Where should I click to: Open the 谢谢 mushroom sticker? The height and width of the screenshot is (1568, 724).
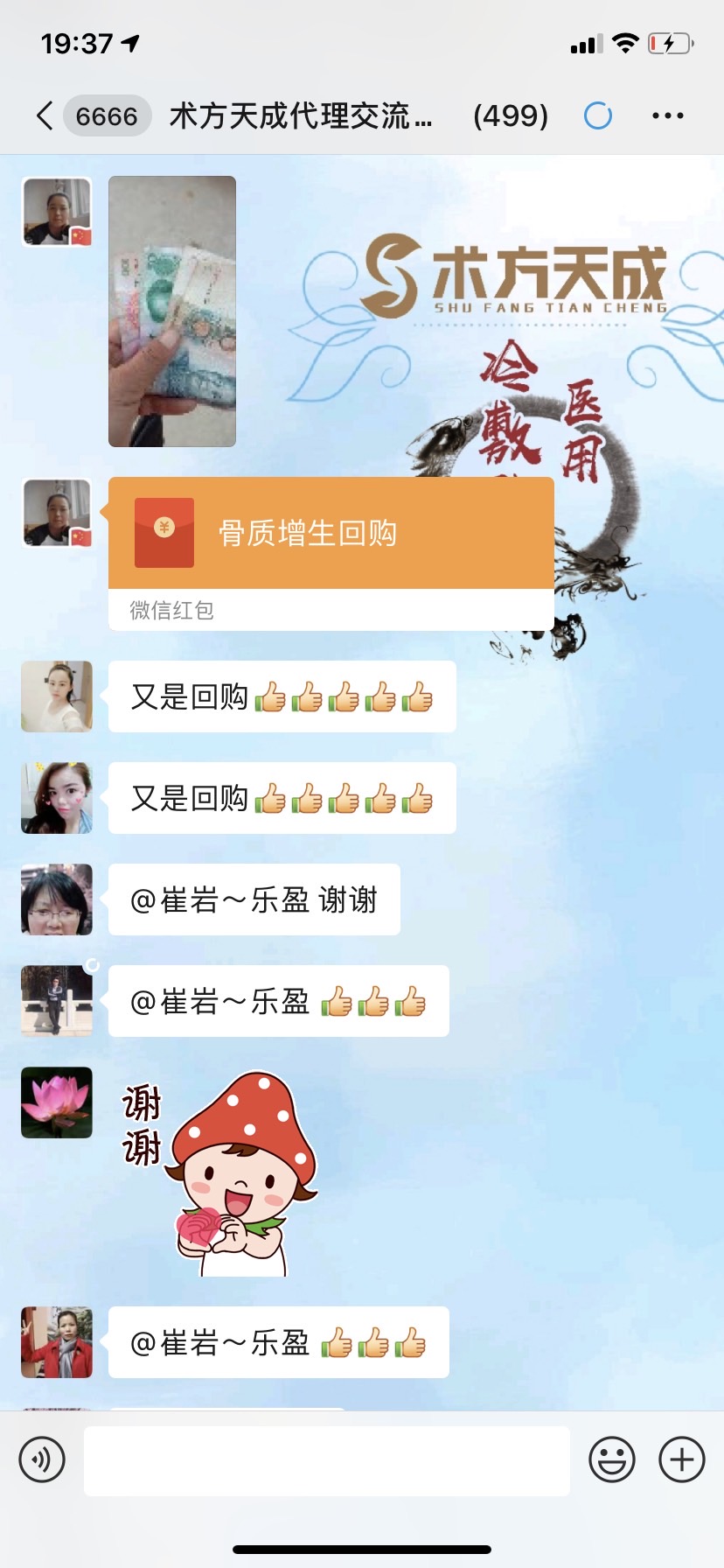coord(220,1172)
